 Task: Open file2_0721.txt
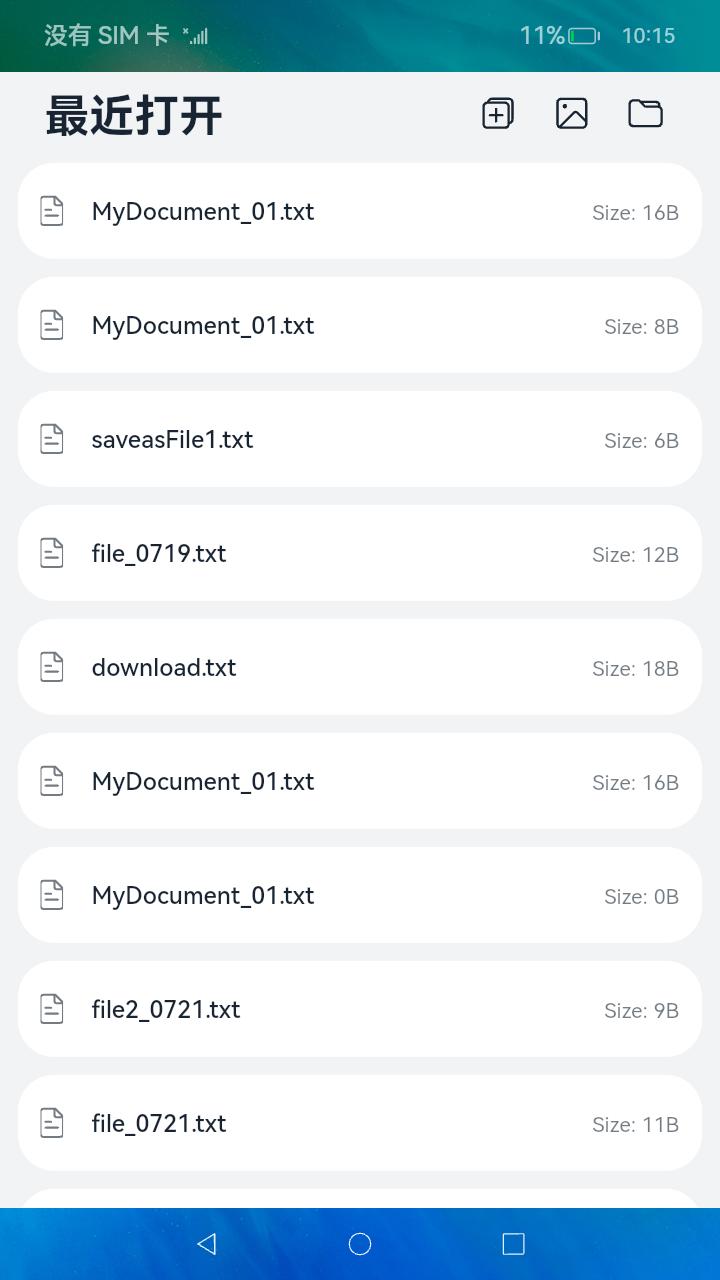click(x=360, y=1010)
